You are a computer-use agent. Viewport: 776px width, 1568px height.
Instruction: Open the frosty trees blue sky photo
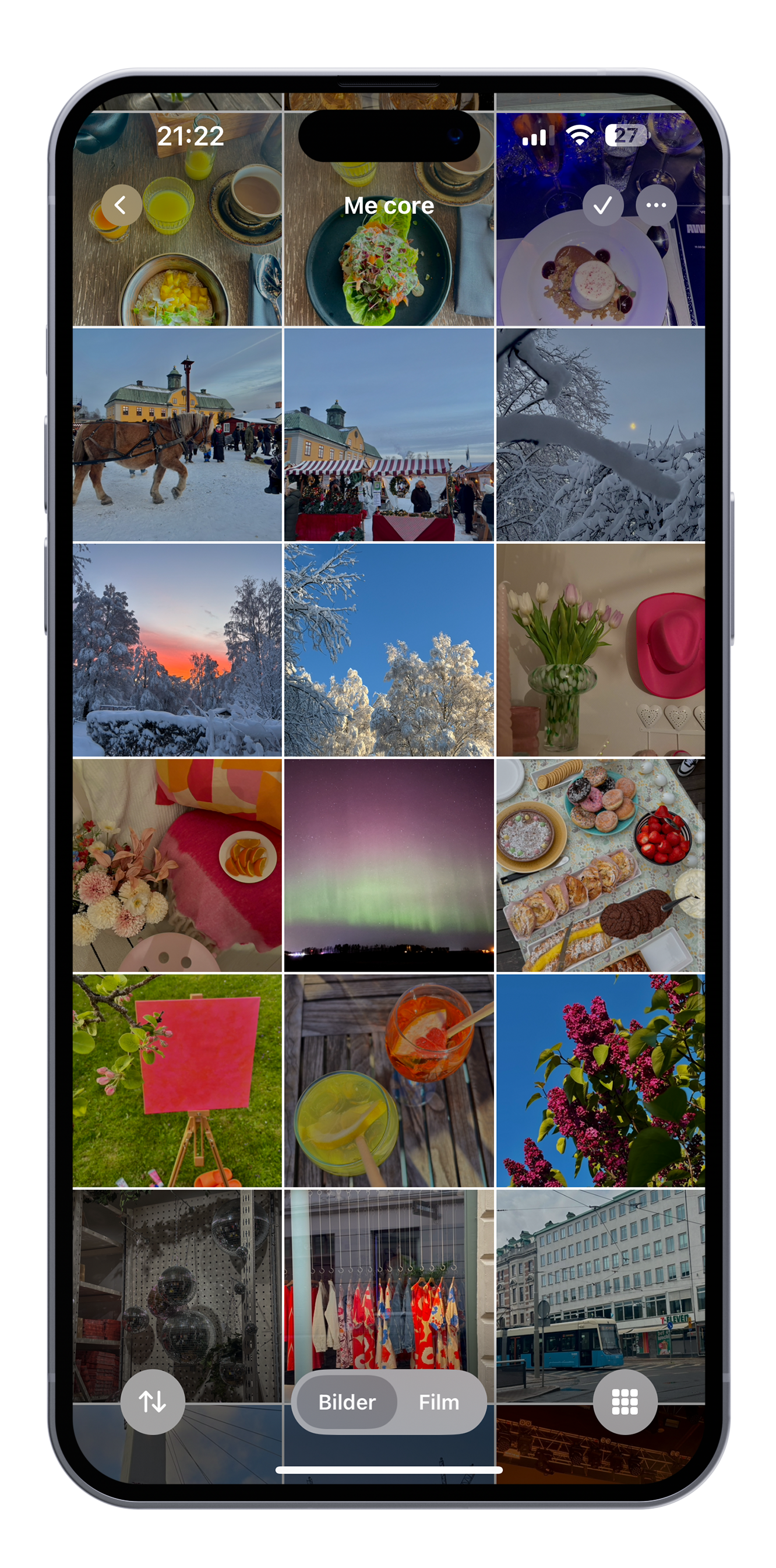(x=389, y=650)
